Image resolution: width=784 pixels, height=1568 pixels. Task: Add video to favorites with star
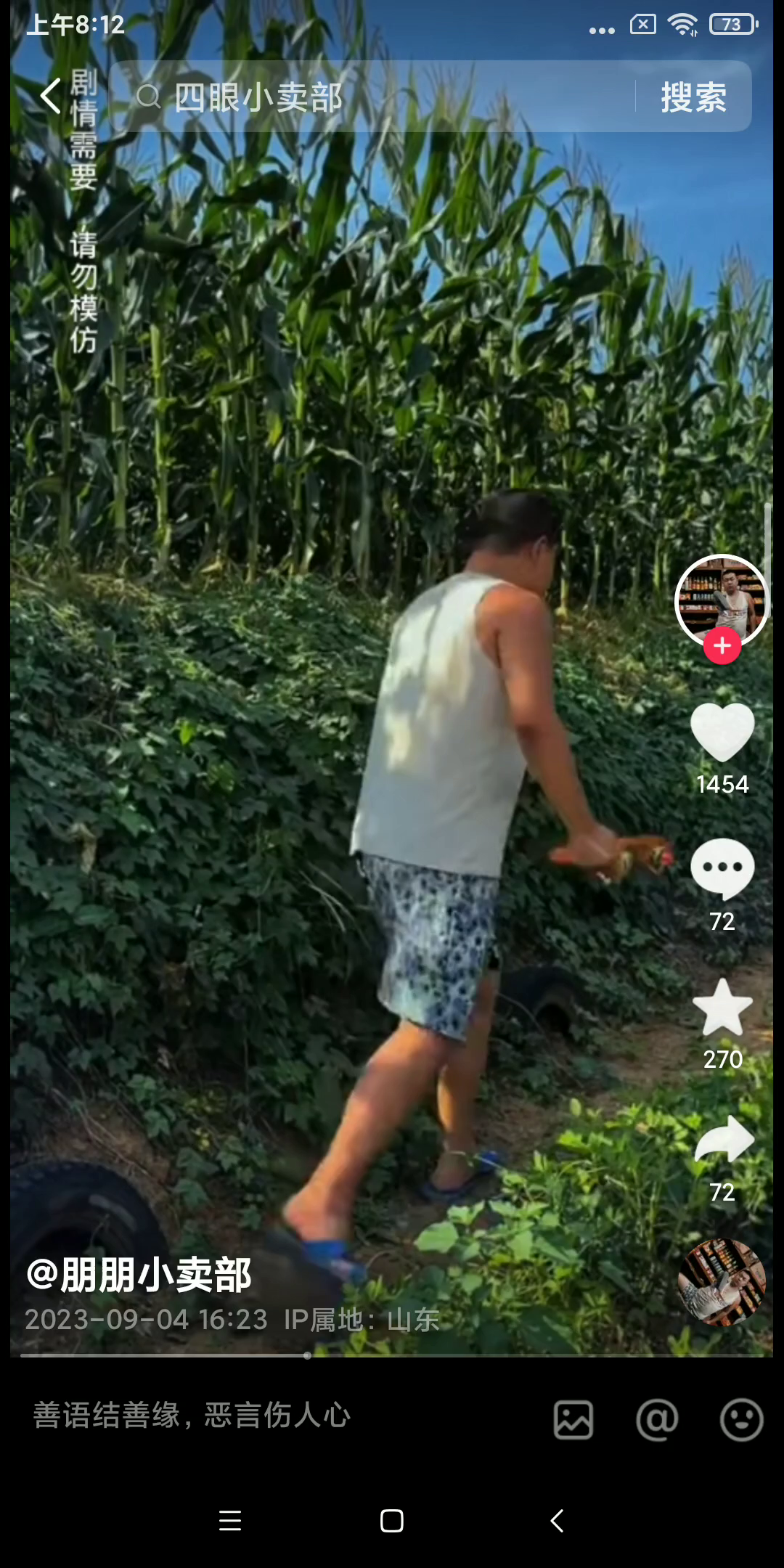722,1008
